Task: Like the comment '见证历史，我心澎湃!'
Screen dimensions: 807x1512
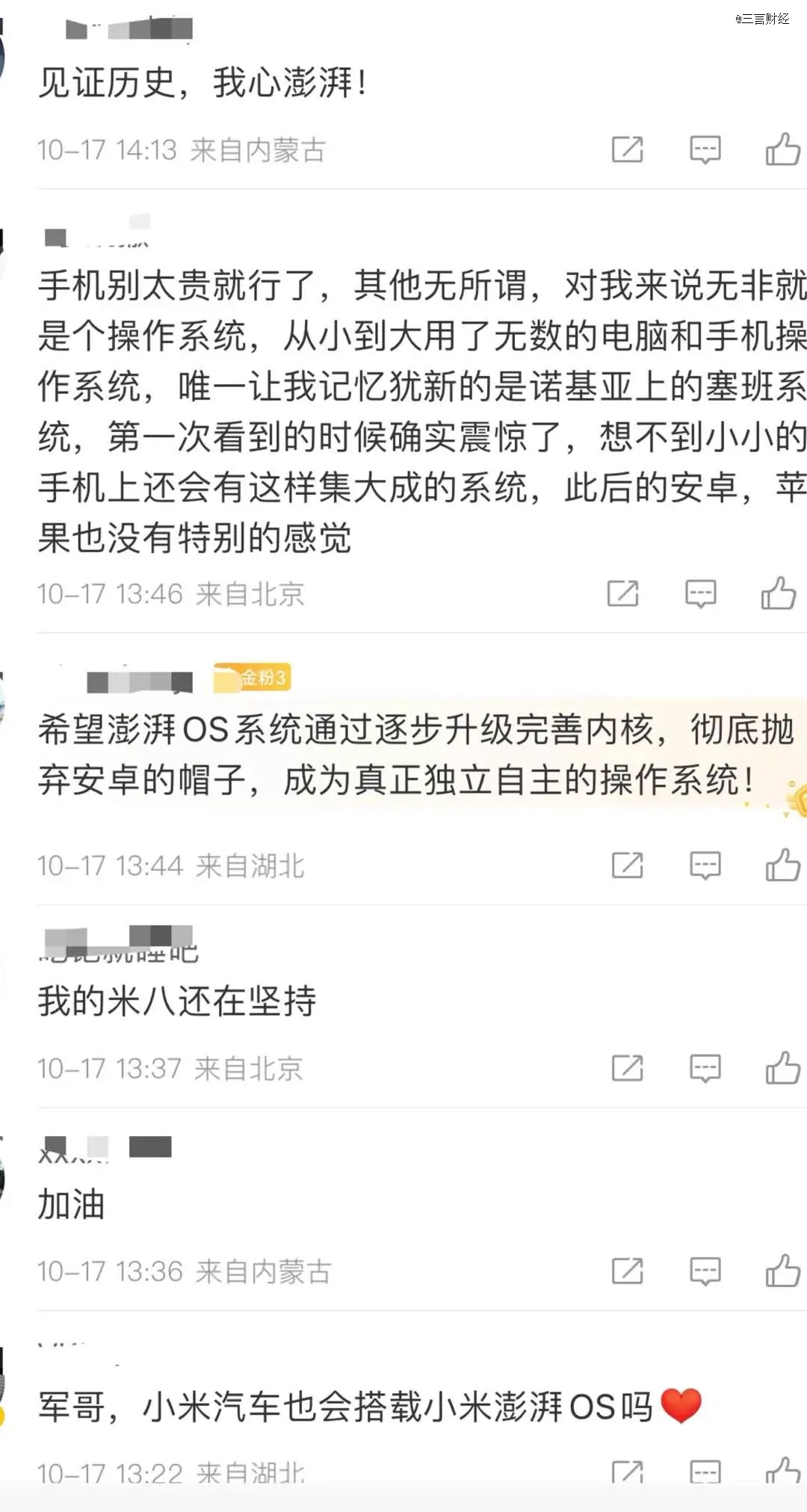Action: pos(782,149)
